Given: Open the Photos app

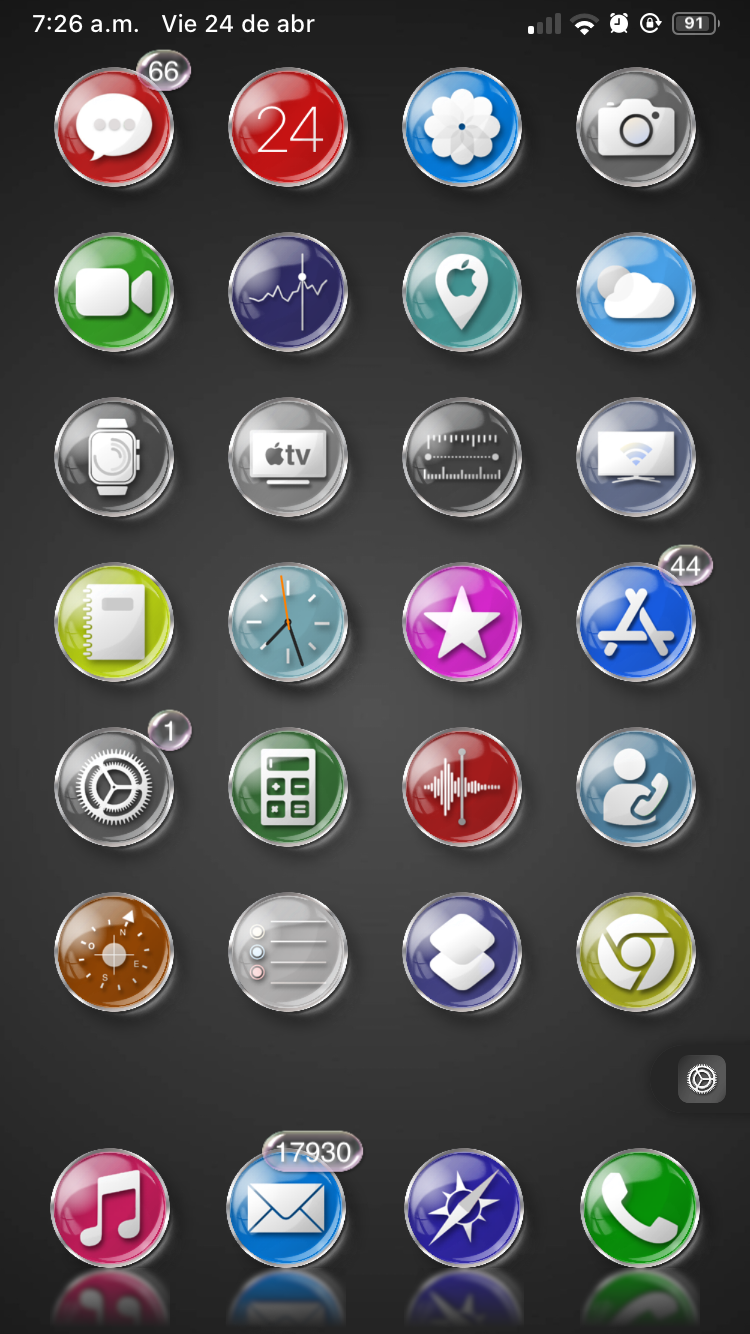Looking at the screenshot, I should [x=462, y=128].
